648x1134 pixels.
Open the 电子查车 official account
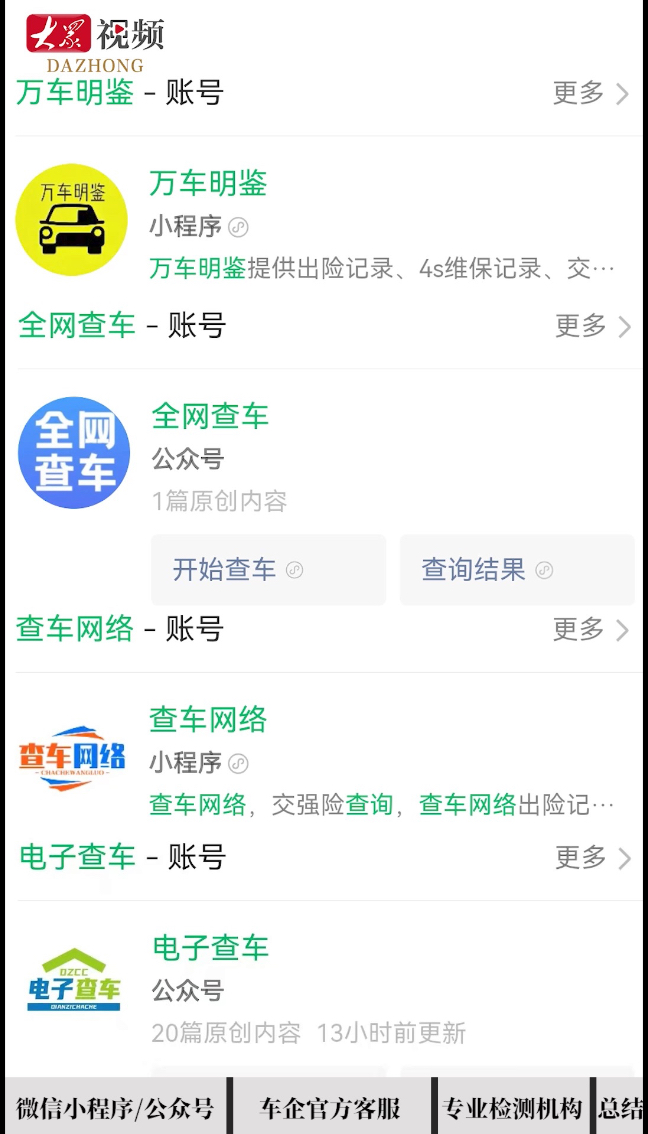[x=210, y=948]
